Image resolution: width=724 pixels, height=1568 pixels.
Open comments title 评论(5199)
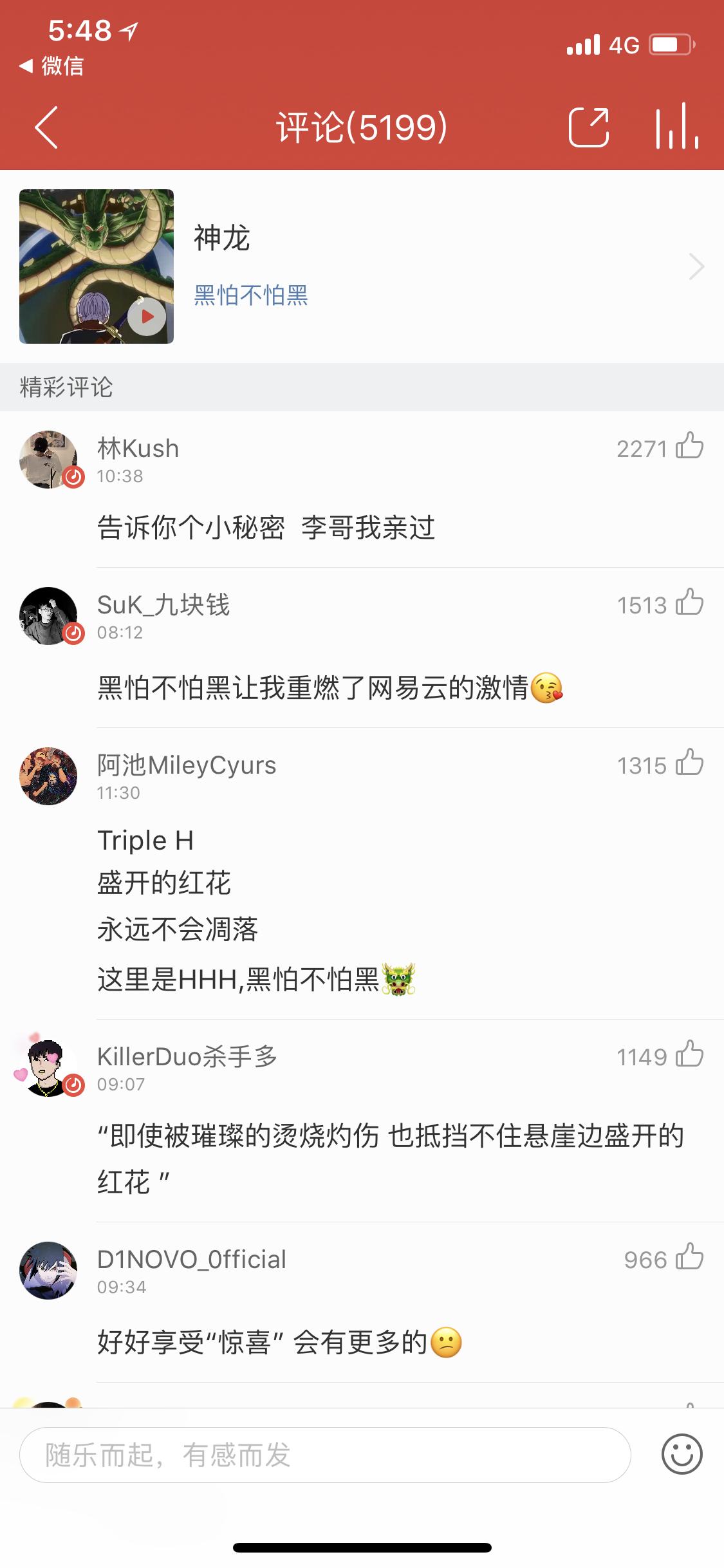point(362,128)
